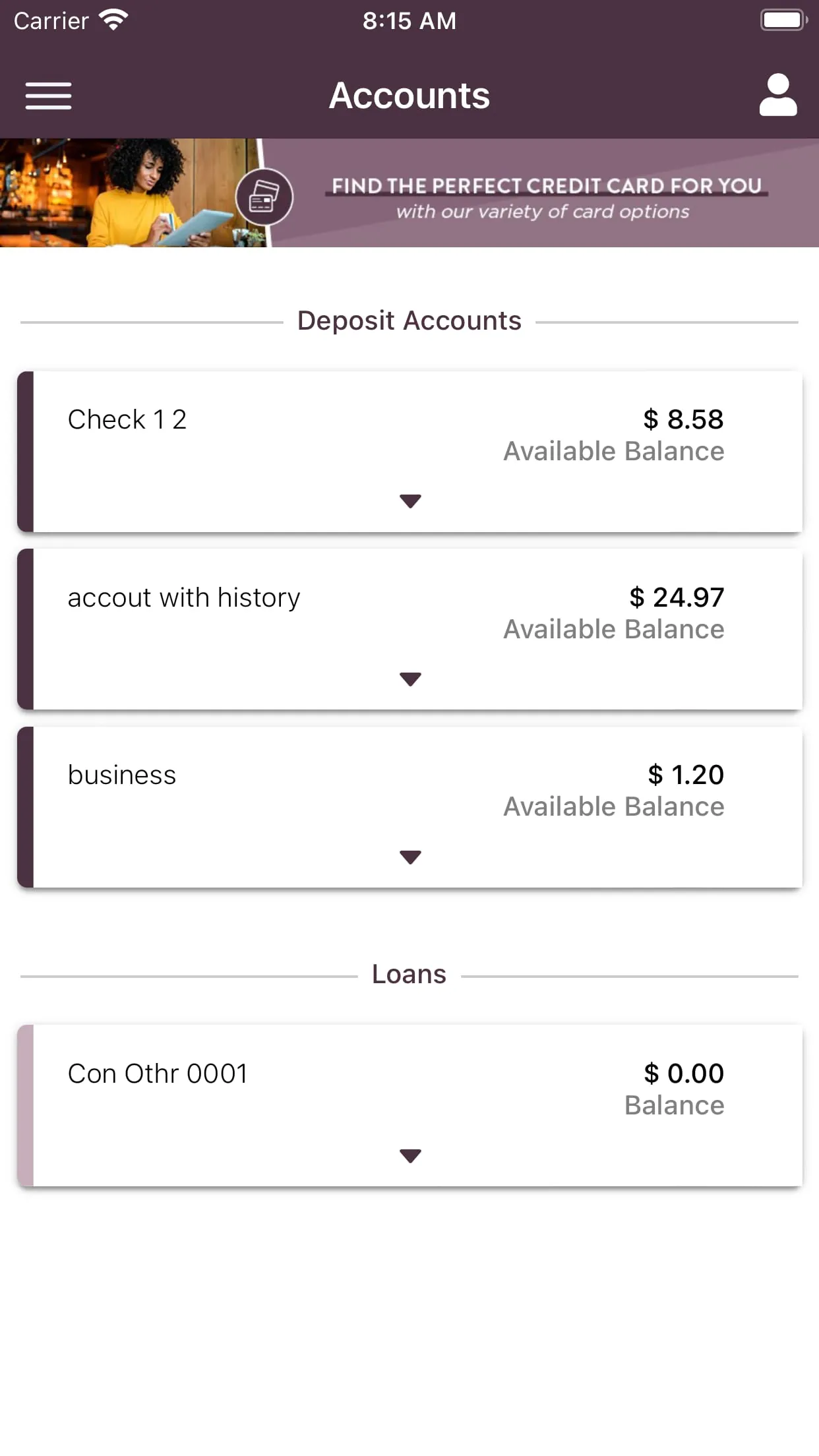This screenshot has height=1456, width=819.
Task: Click the Loans section header
Action: pos(409,973)
